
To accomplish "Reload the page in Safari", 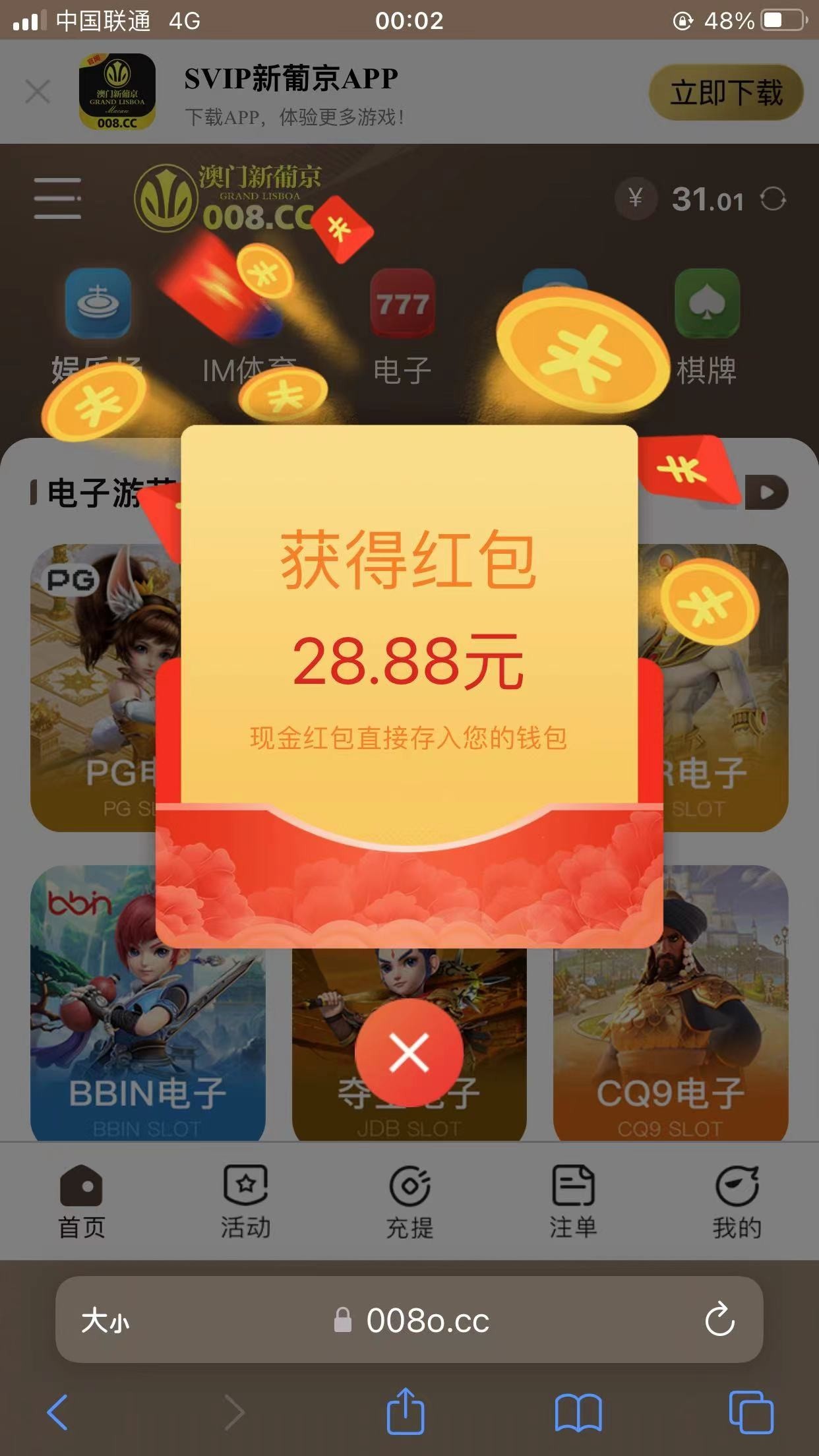I will click(719, 1320).
